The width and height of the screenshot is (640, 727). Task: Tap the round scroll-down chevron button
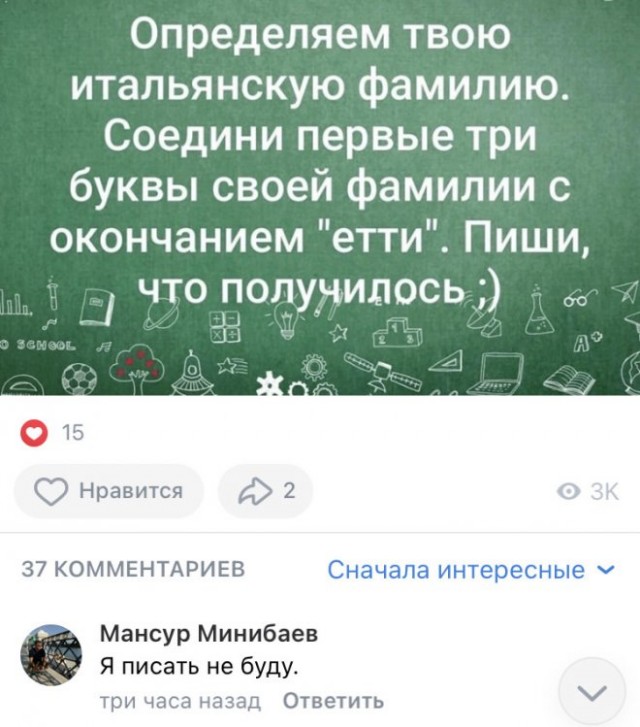pos(593,692)
